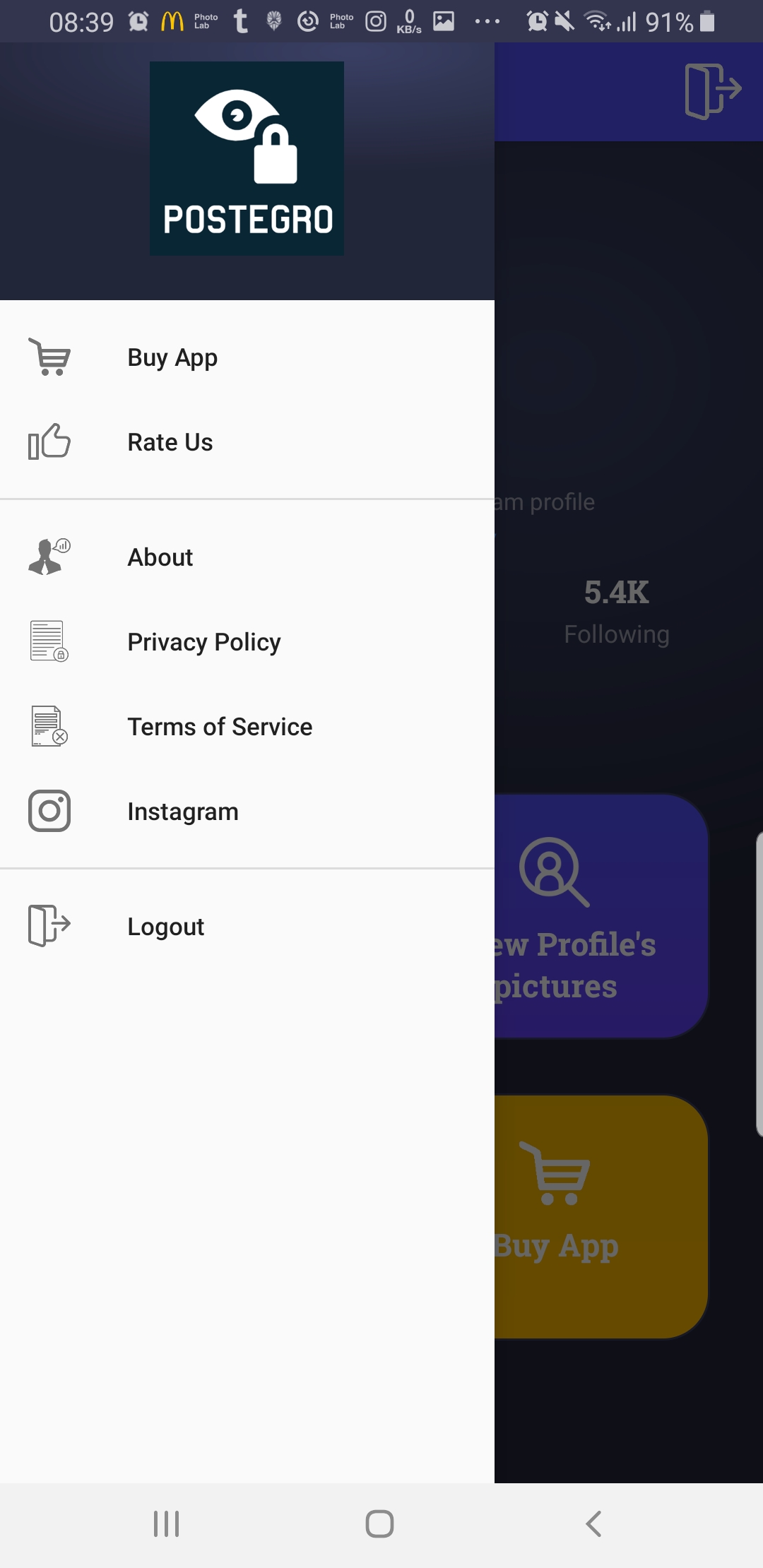Tap the home navigation button
This screenshot has width=763, height=1568.
point(380,1523)
